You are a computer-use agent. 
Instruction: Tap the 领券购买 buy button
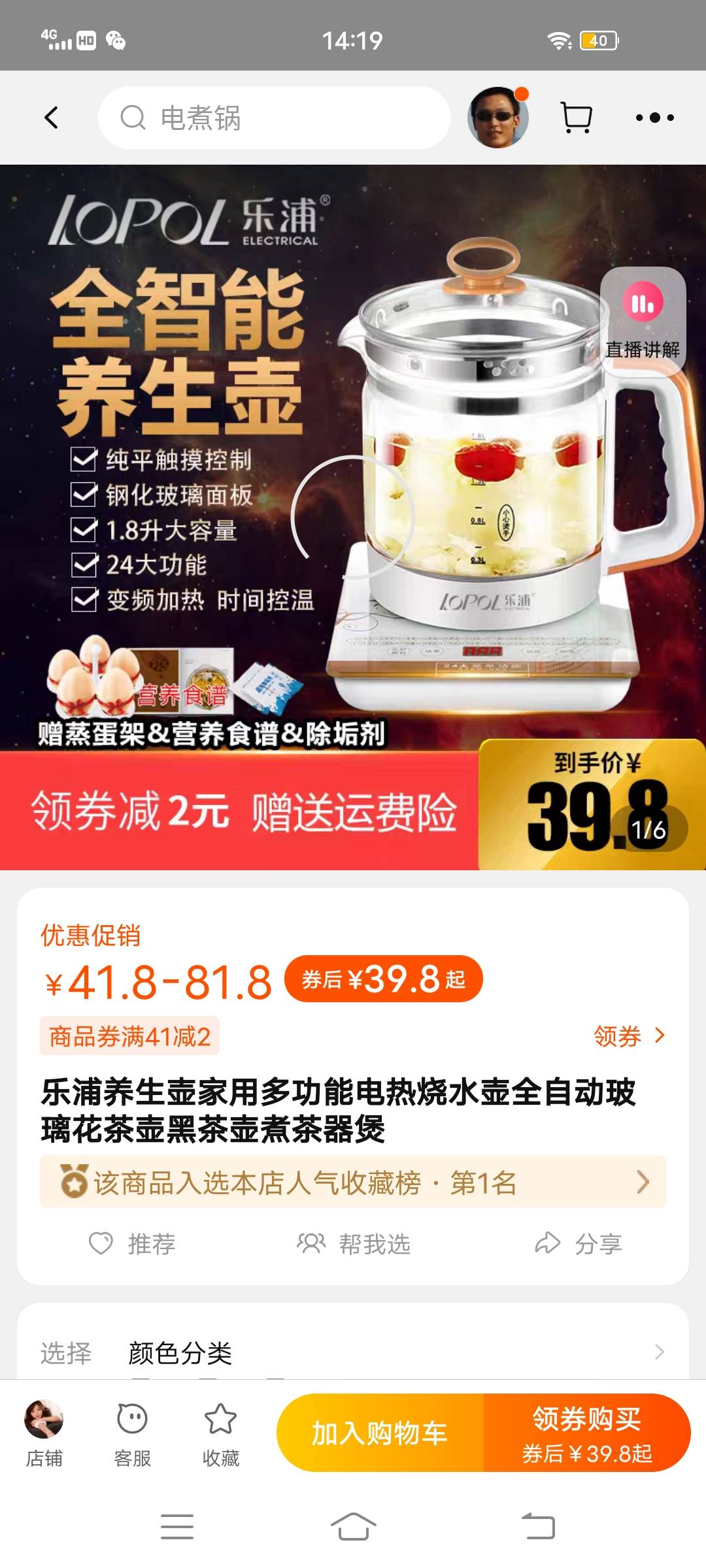point(586,1433)
